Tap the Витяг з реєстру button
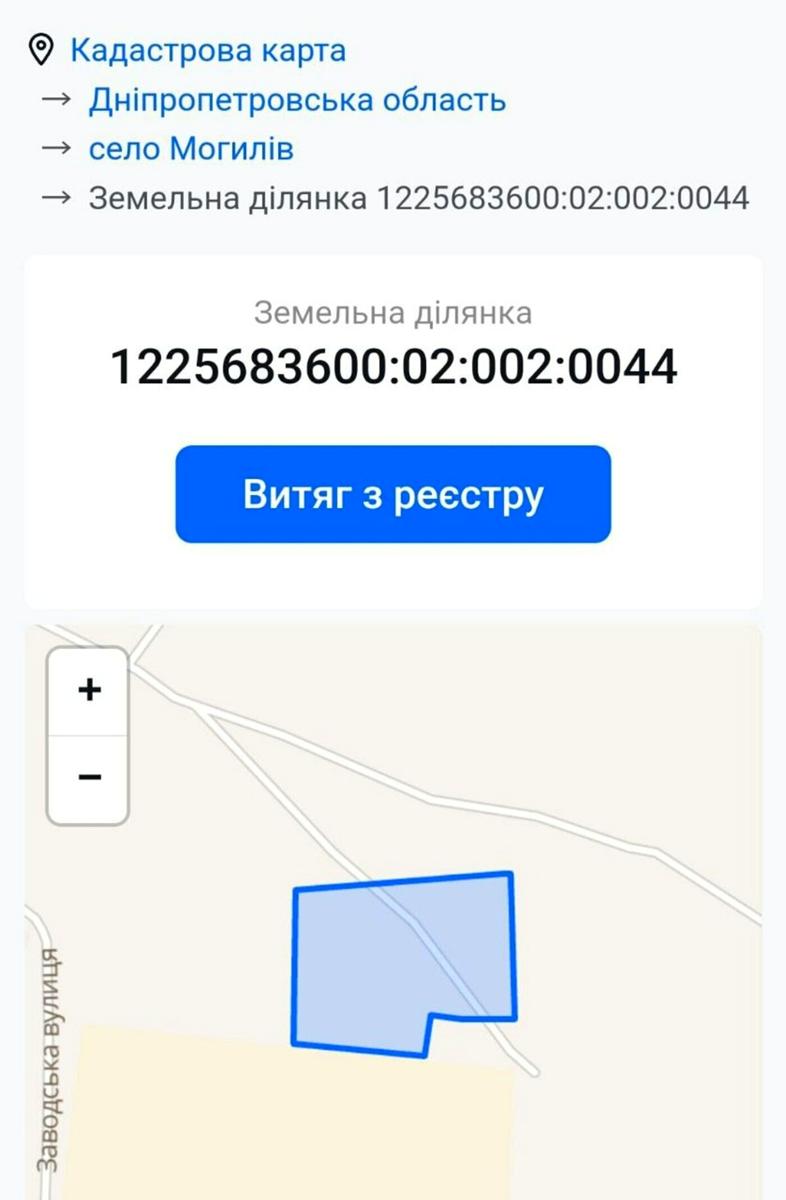The image size is (786, 1200). coord(393,495)
